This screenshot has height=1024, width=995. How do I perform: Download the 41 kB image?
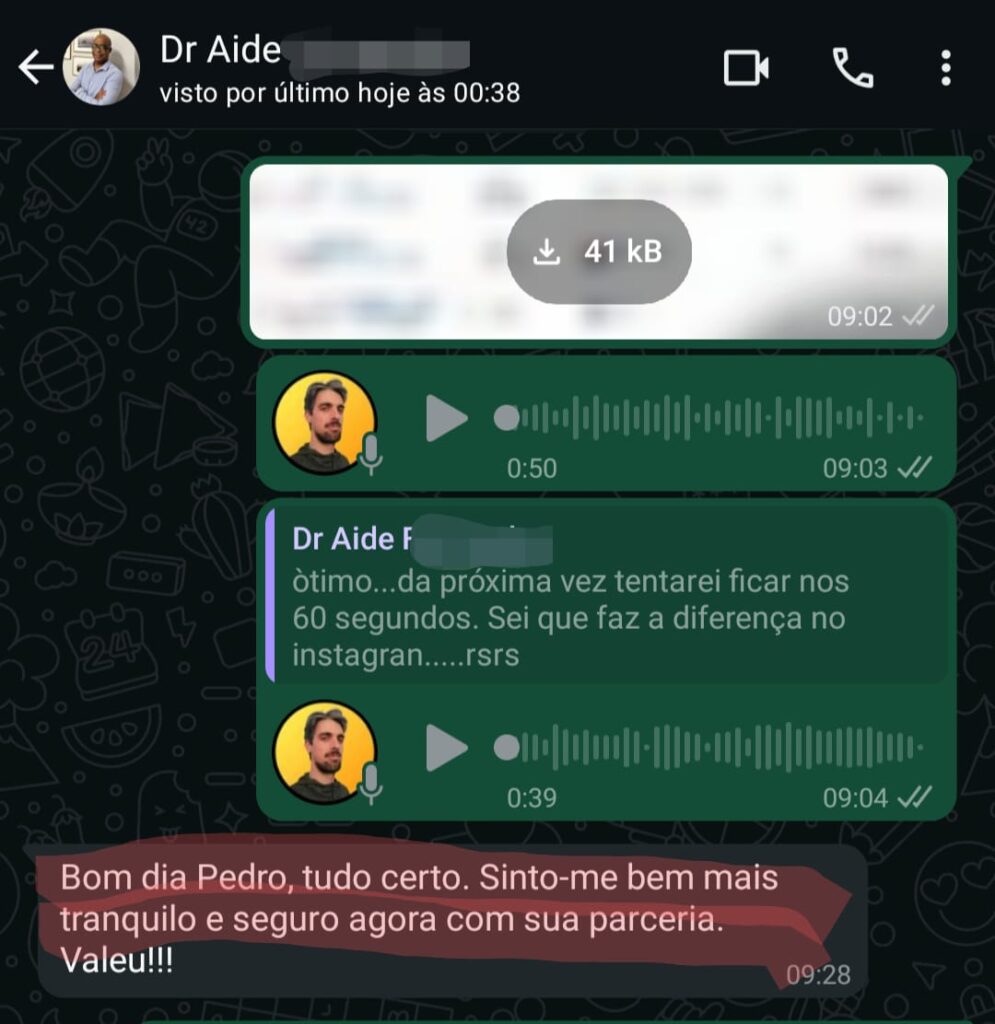(598, 252)
